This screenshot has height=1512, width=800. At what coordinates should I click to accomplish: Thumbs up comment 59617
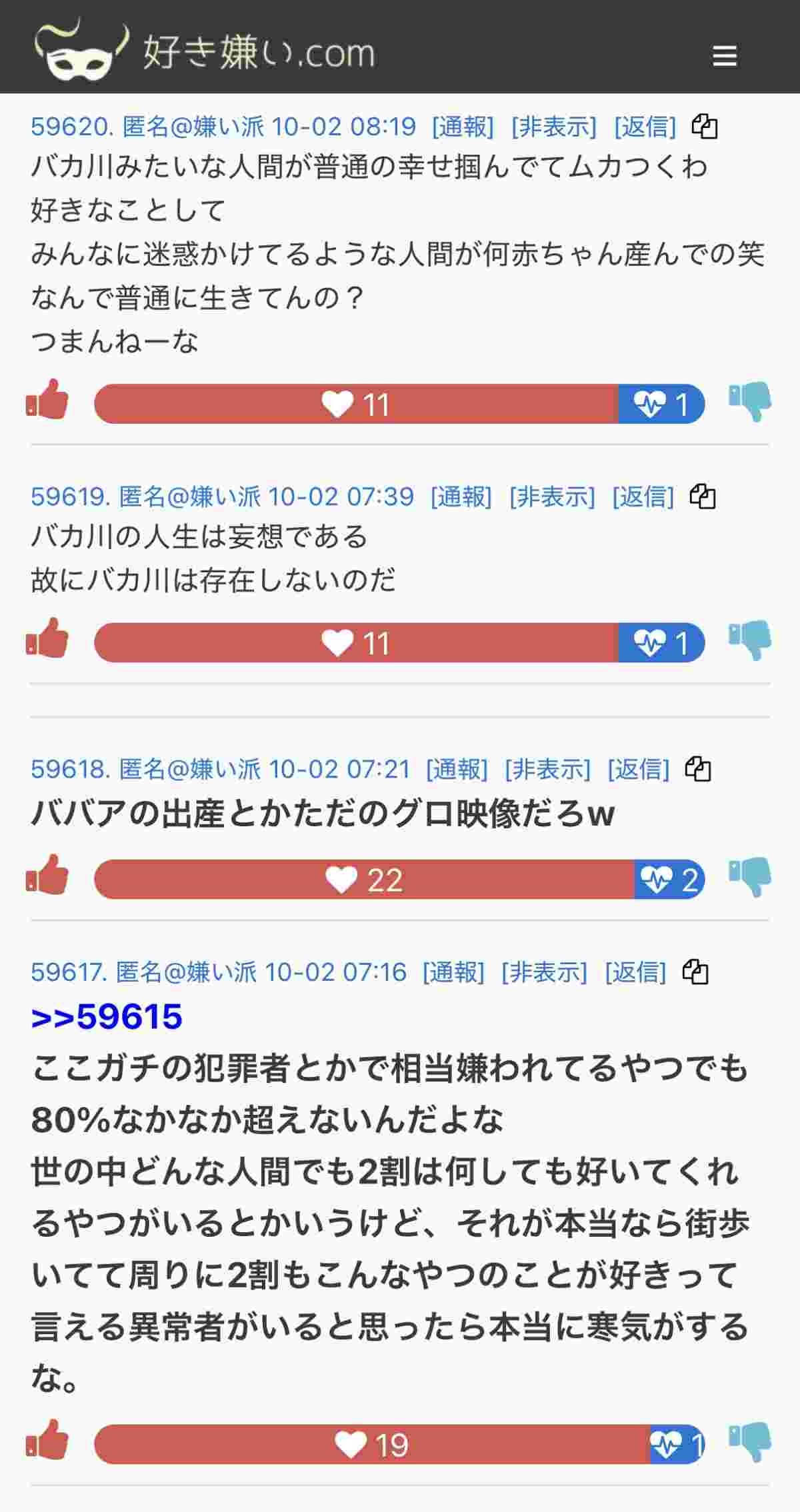coord(47,1440)
